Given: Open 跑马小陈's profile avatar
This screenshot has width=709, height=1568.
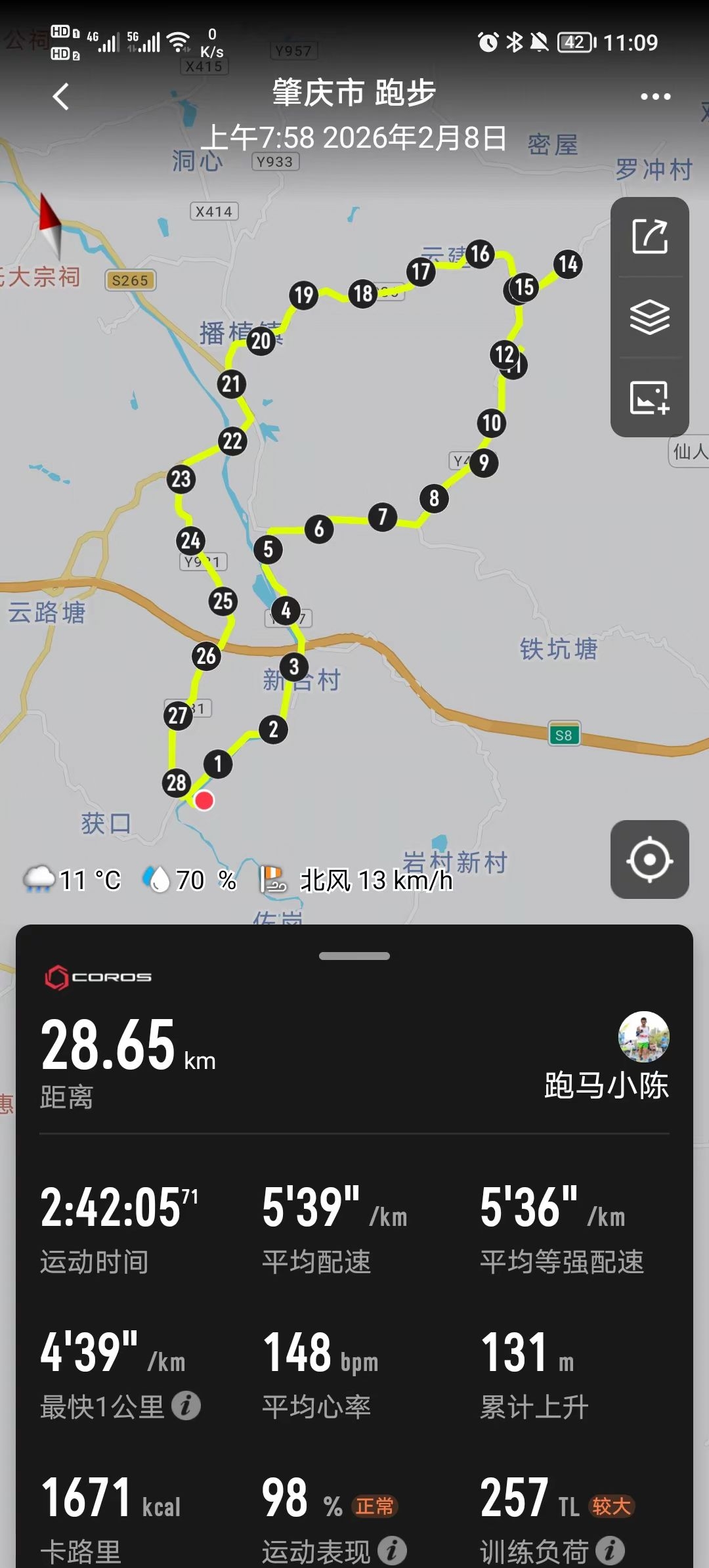Looking at the screenshot, I should point(643,1037).
